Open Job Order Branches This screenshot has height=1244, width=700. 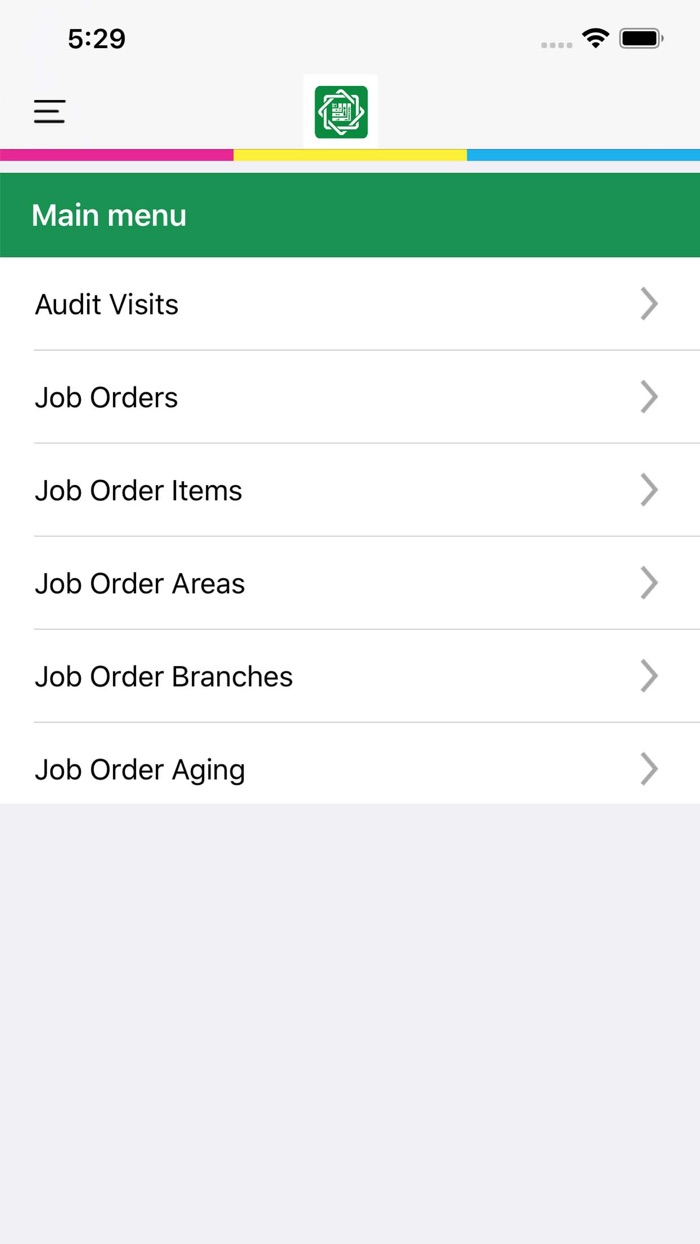(x=350, y=676)
